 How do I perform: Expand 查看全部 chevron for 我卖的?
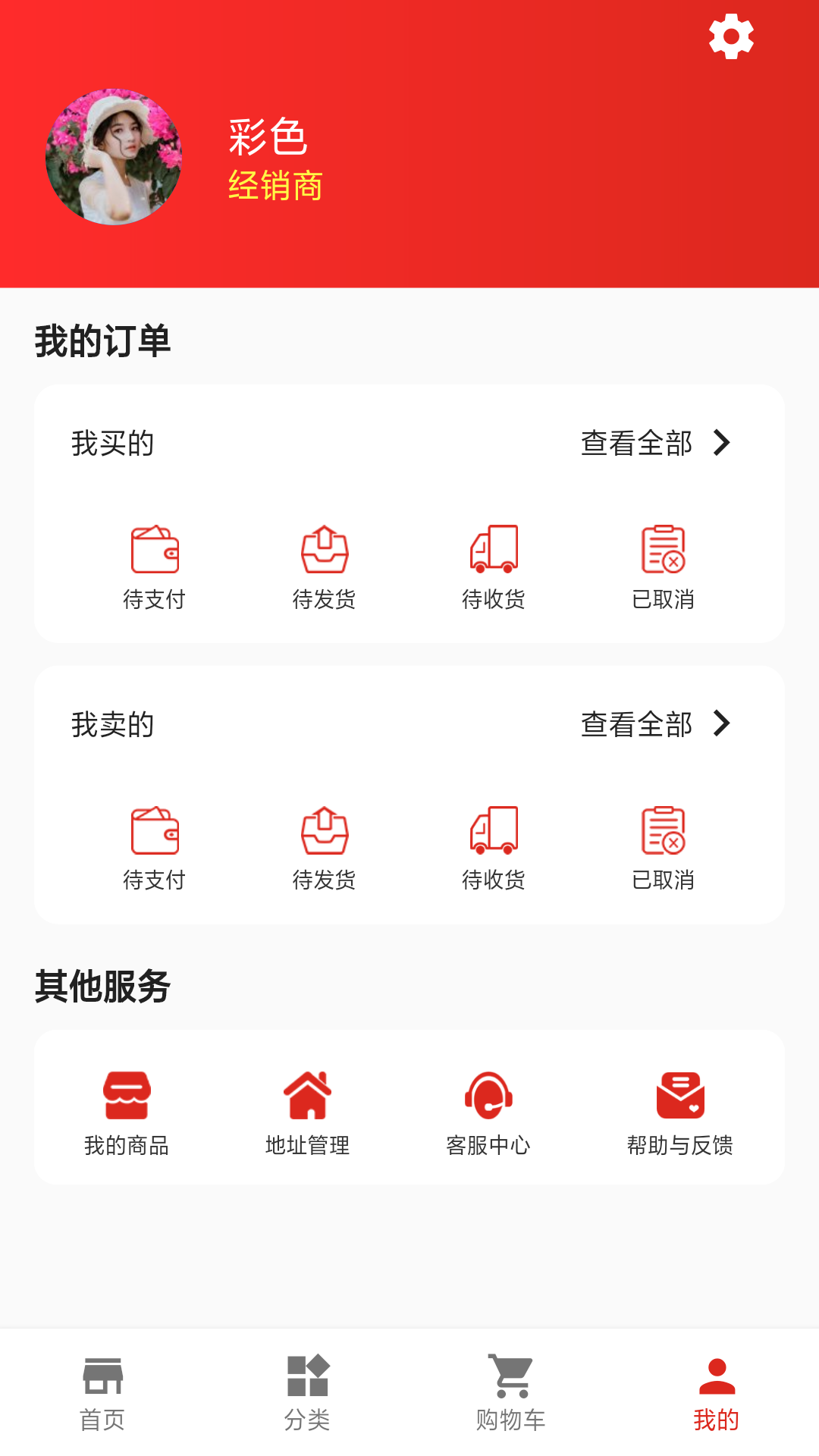point(722,724)
